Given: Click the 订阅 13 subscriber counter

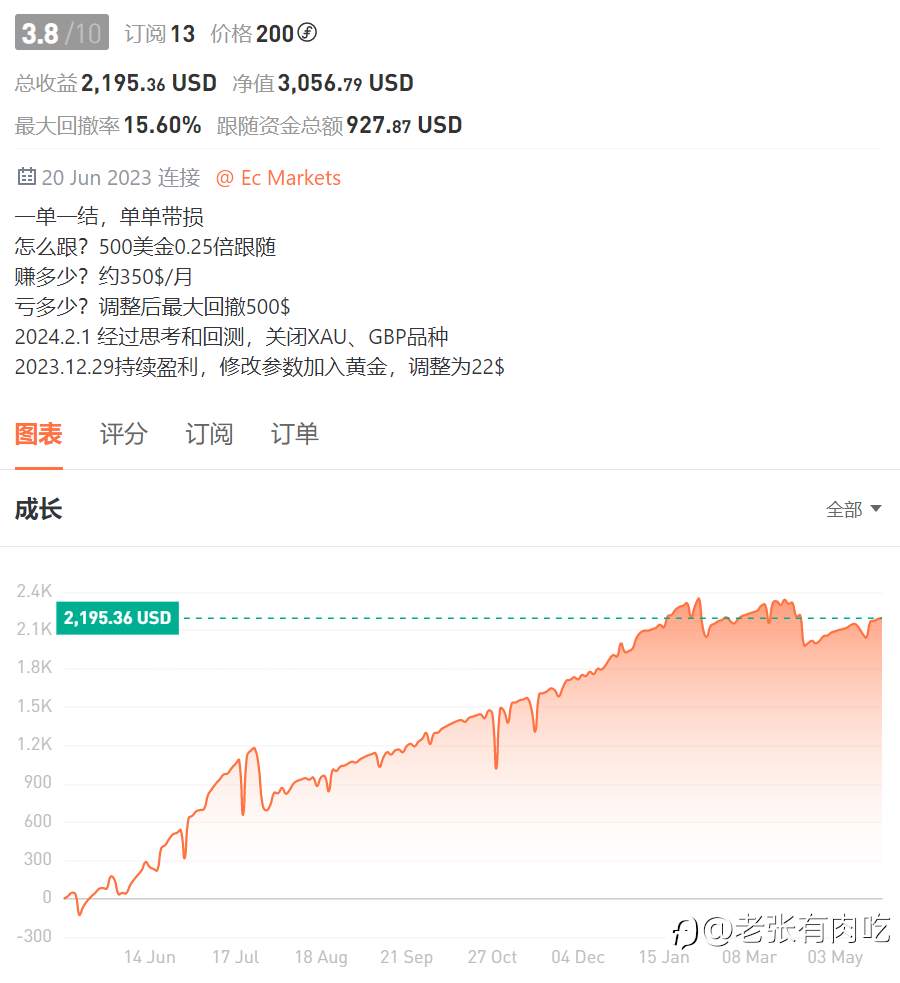Looking at the screenshot, I should pos(159,33).
